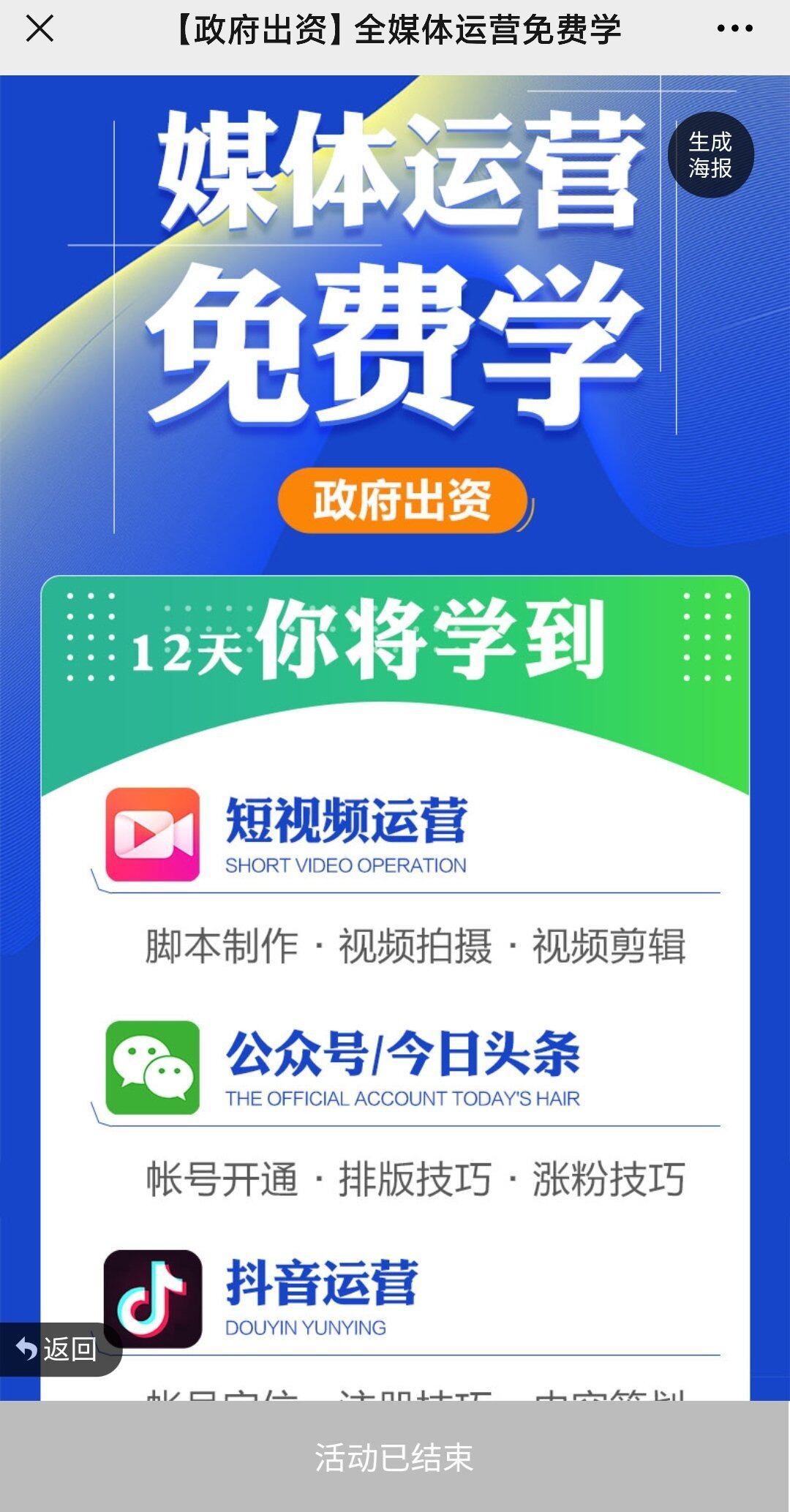Tap the 生成海报 generate poster button
This screenshot has height=1512, width=790.
click(x=710, y=155)
